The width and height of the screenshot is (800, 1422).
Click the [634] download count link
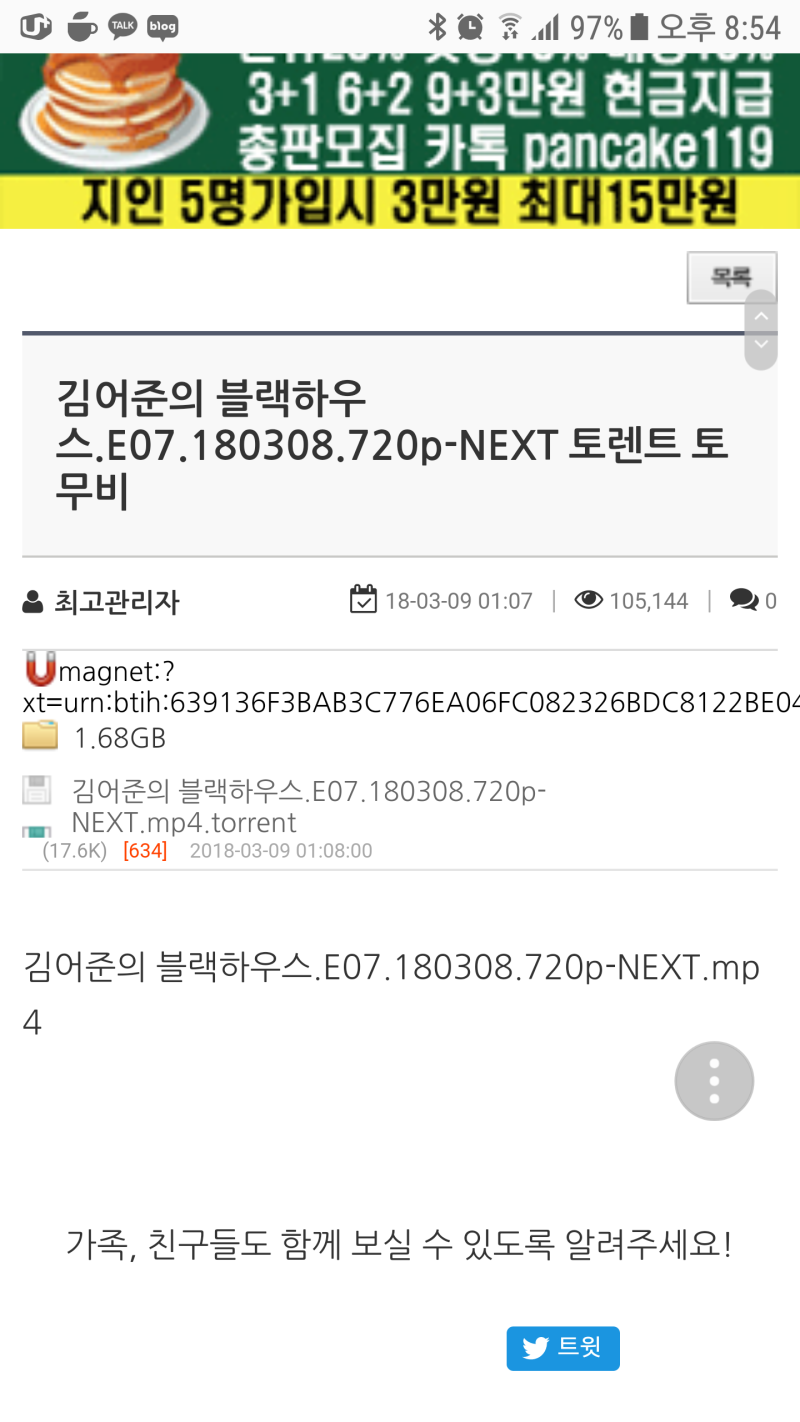[145, 850]
